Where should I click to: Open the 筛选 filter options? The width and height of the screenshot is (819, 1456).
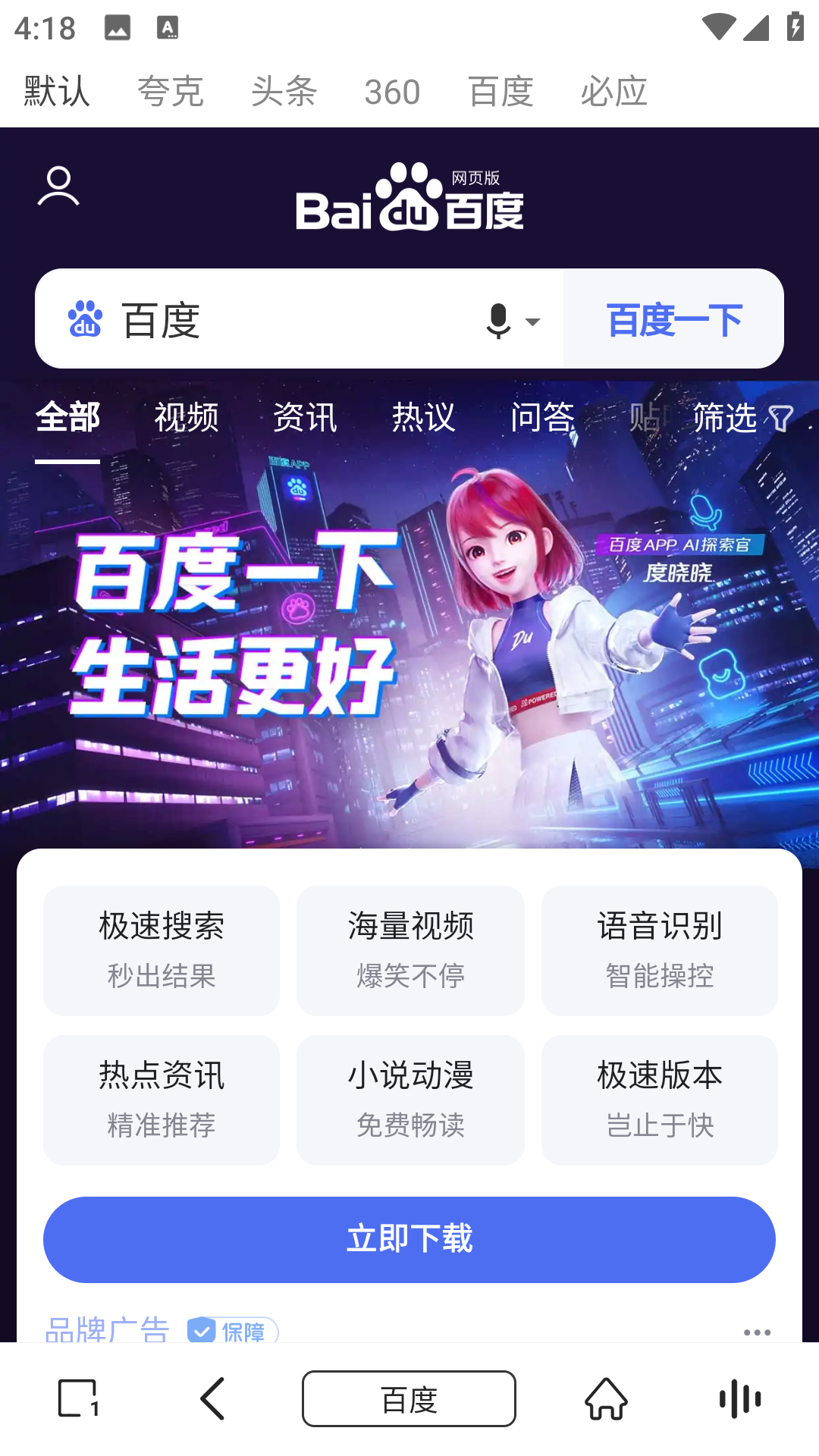pos(742,418)
